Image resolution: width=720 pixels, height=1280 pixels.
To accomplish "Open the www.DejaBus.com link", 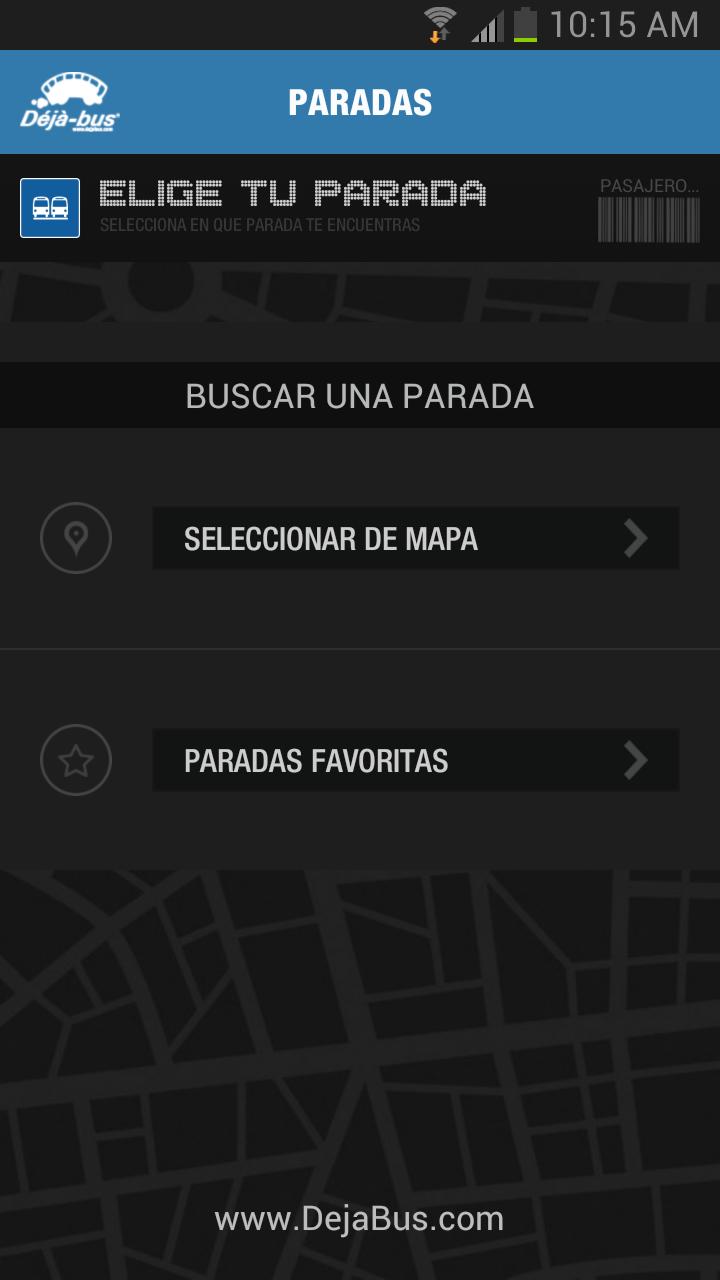I will [360, 1218].
